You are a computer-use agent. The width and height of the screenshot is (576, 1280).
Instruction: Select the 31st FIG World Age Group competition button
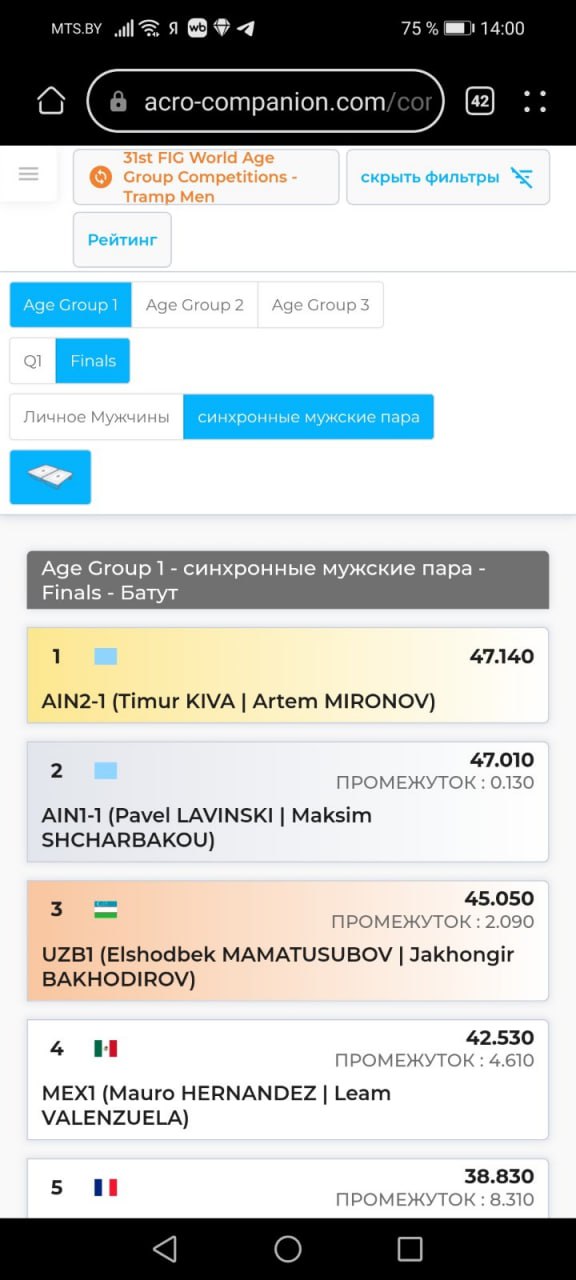tap(206, 177)
